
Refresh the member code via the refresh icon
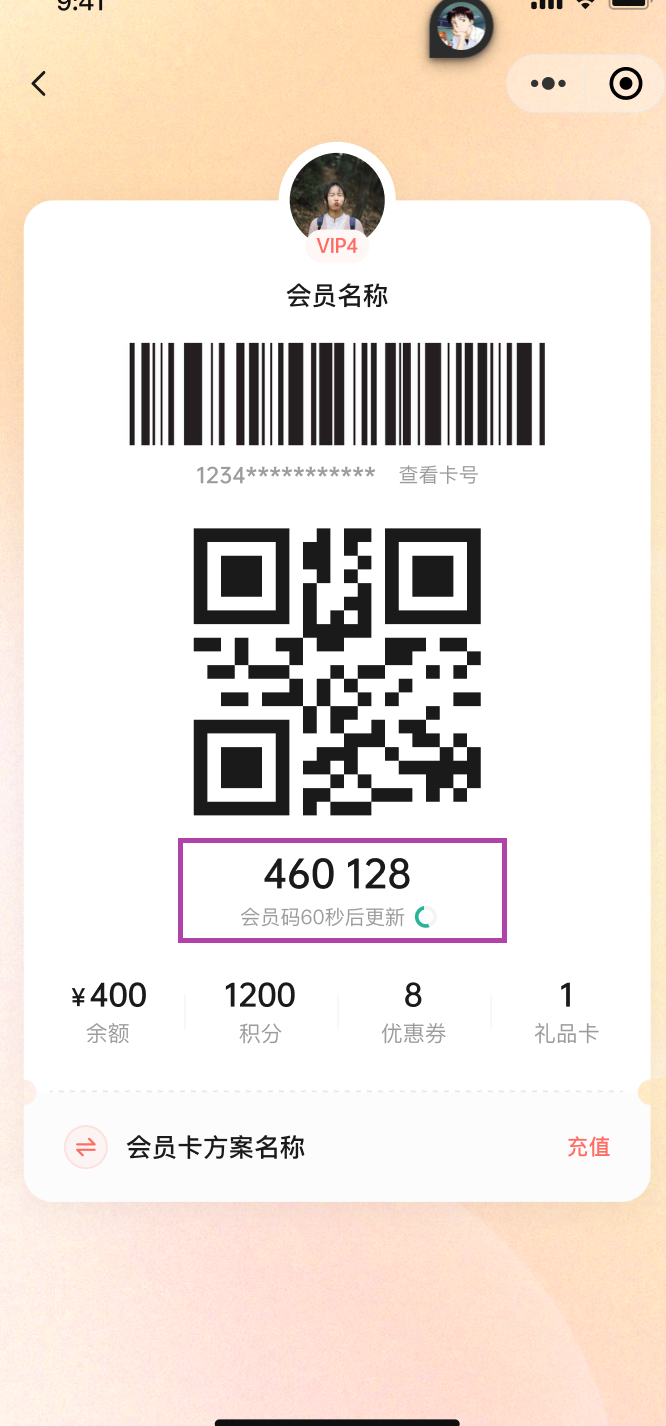pos(425,916)
